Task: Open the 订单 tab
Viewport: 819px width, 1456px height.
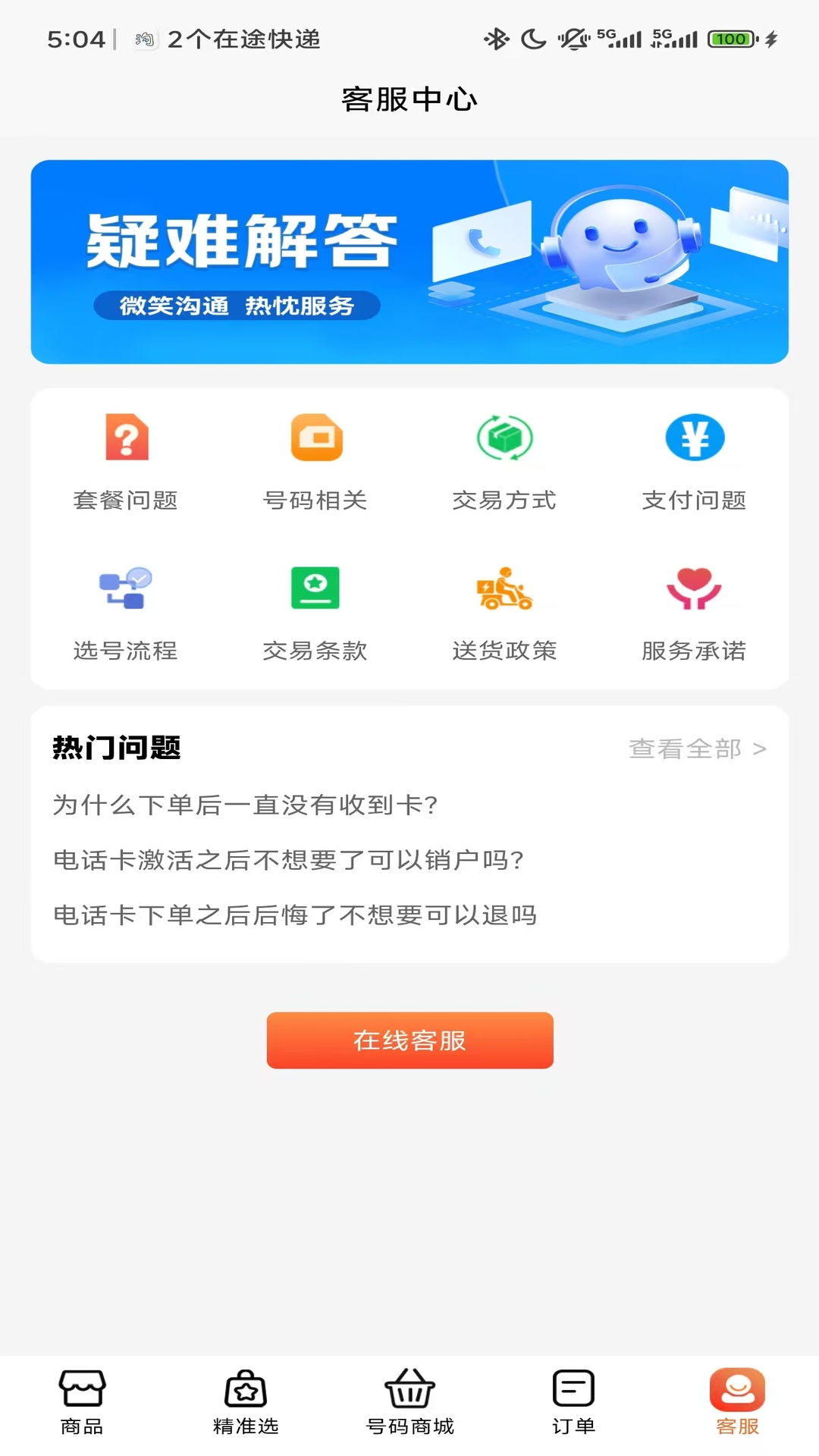Action: pos(573,1401)
